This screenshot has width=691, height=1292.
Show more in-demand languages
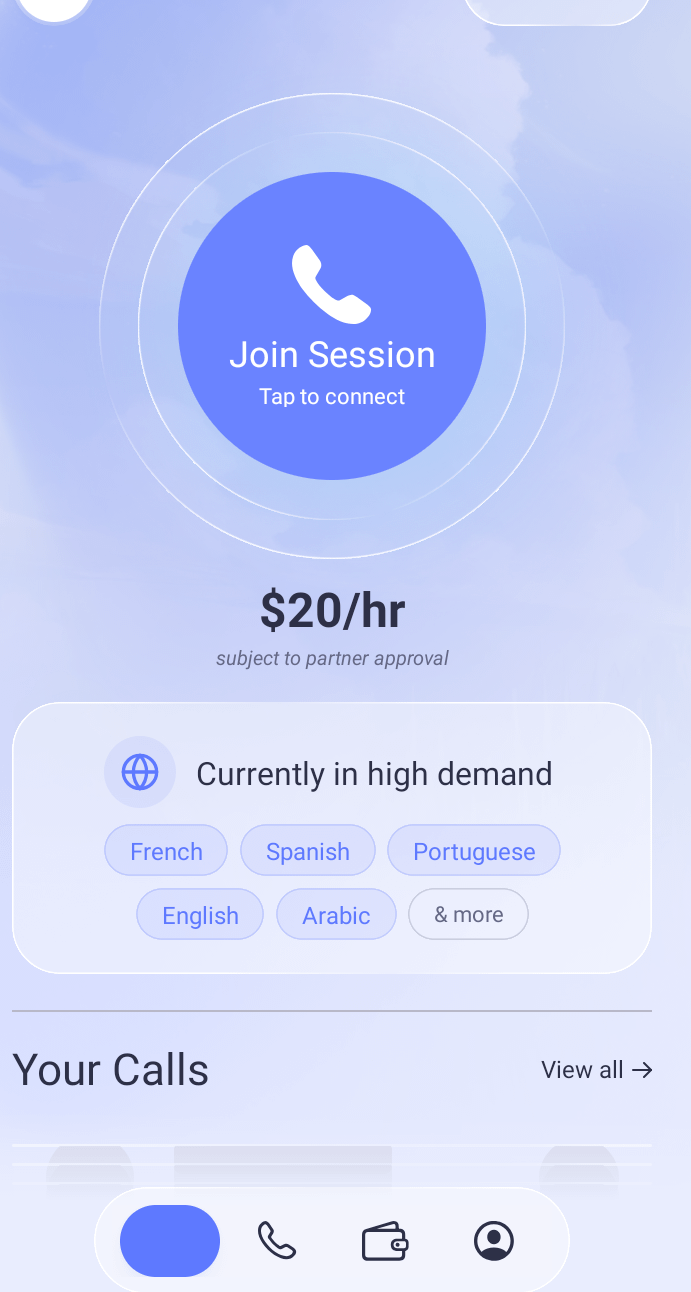pos(468,914)
